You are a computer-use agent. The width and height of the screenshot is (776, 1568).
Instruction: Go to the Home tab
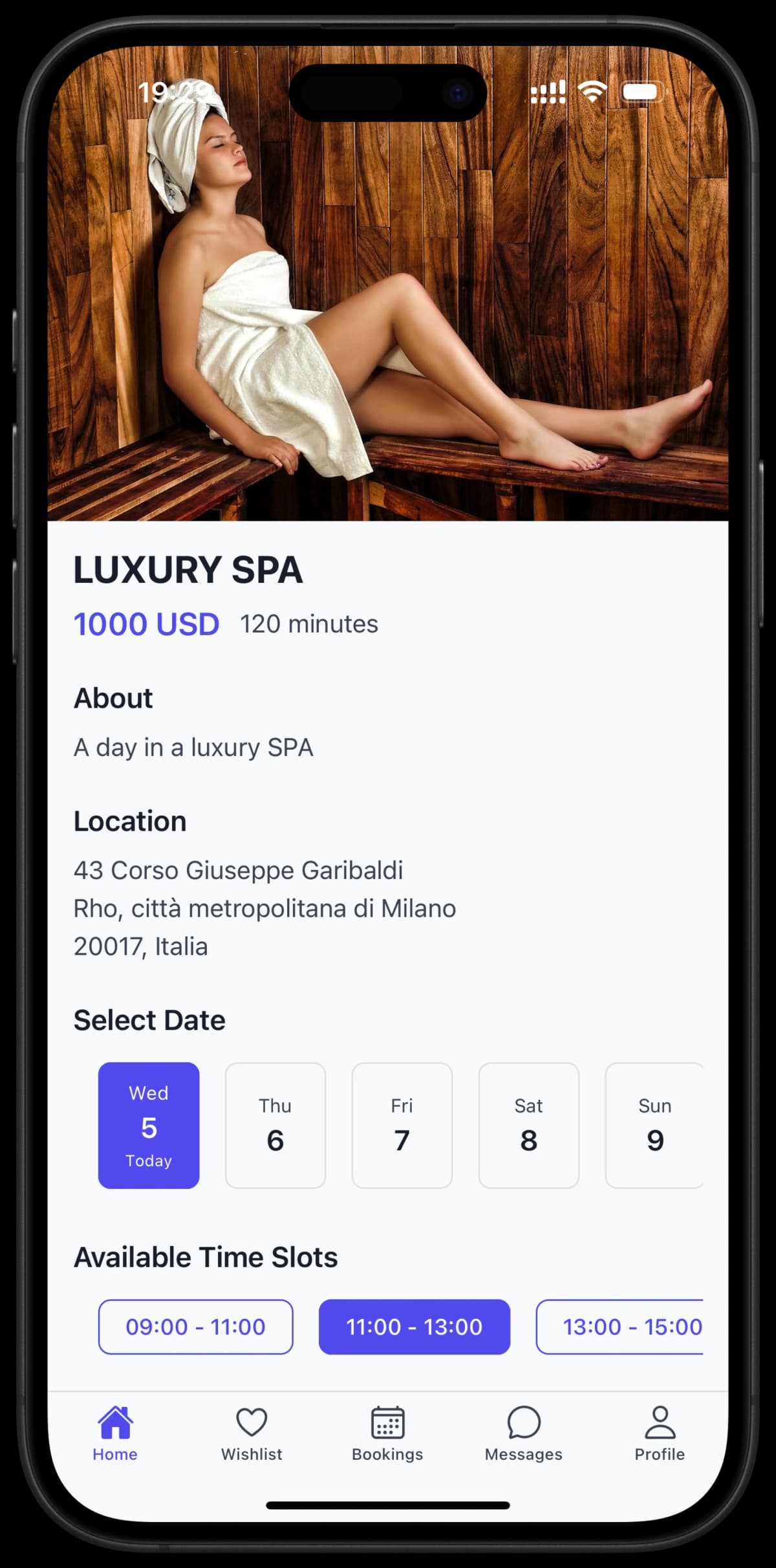click(x=115, y=1433)
